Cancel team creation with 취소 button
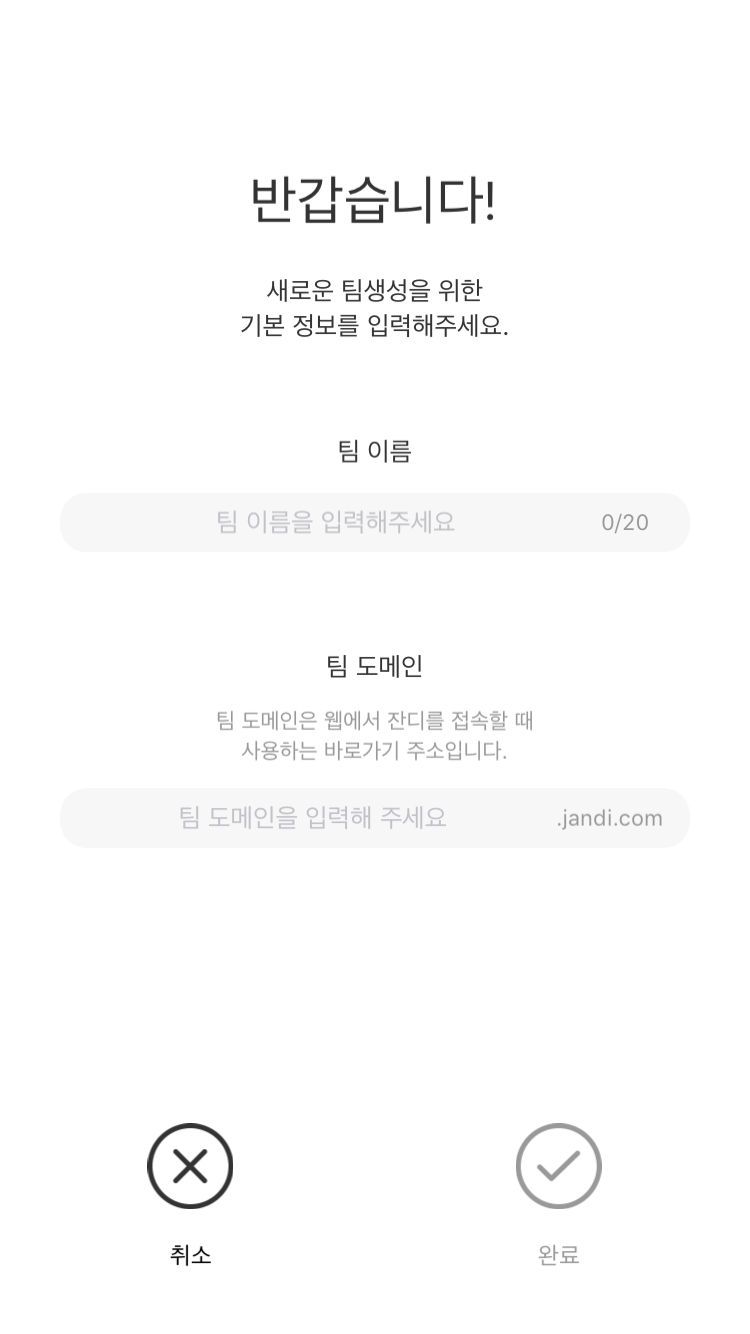 click(190, 1166)
